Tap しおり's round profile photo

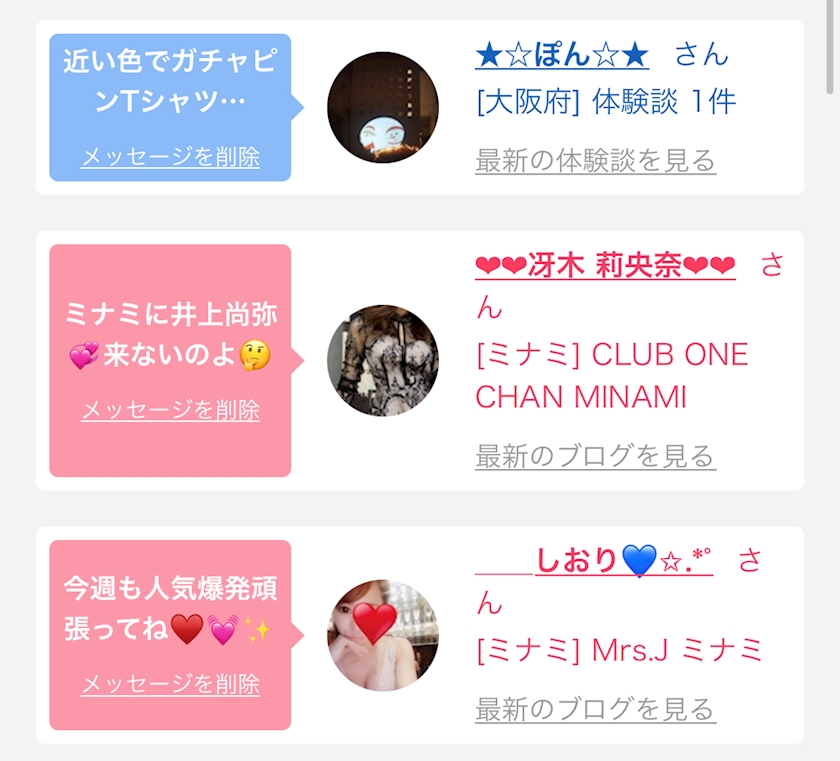click(x=383, y=636)
